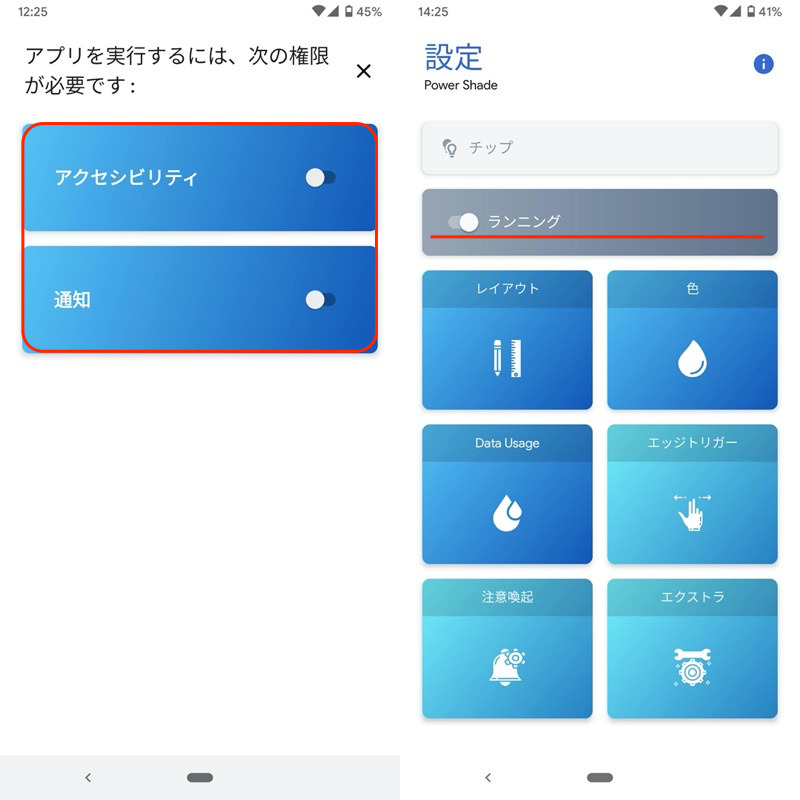The image size is (800, 800).
Task: Enable the アクセシビリティ permission toggle
Action: 320,178
